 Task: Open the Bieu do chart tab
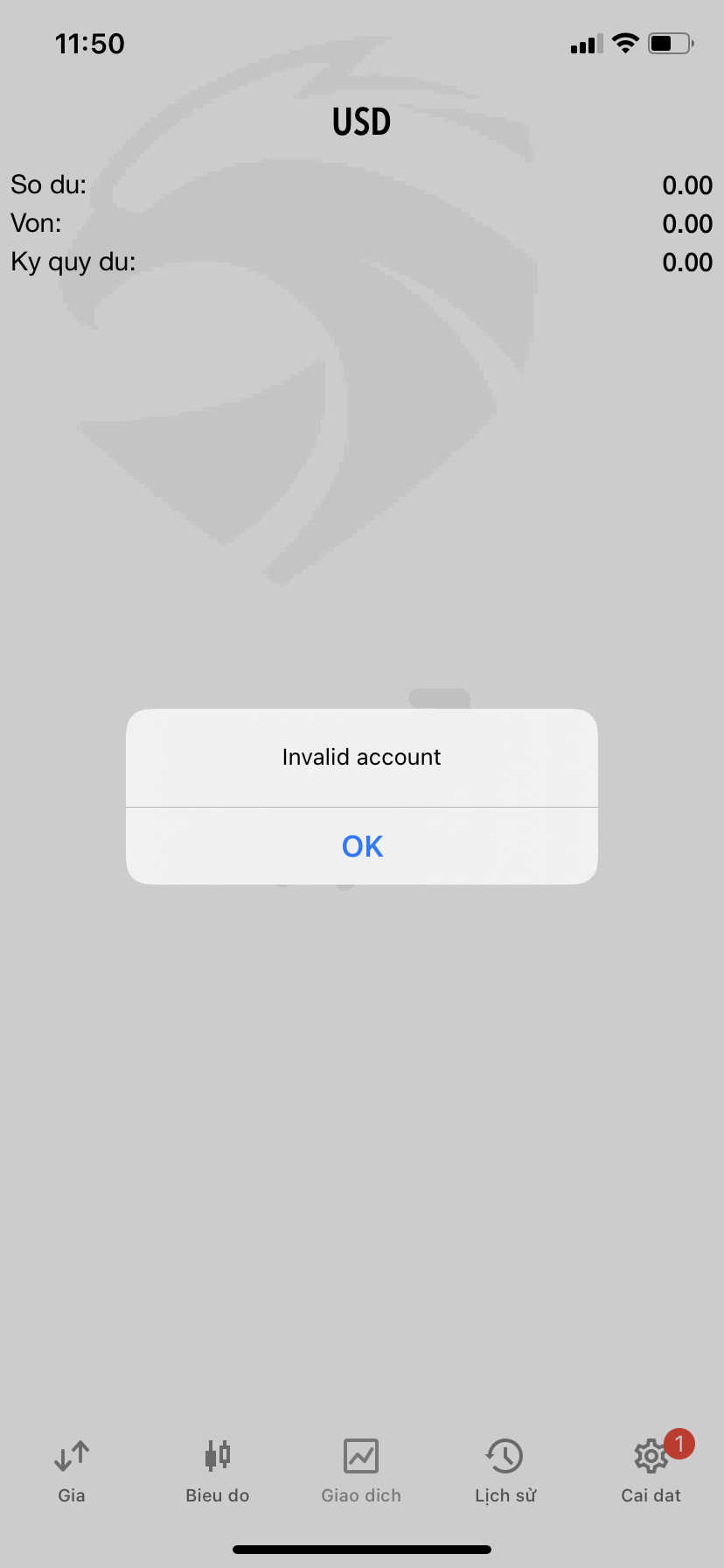pyautogui.click(x=217, y=1472)
